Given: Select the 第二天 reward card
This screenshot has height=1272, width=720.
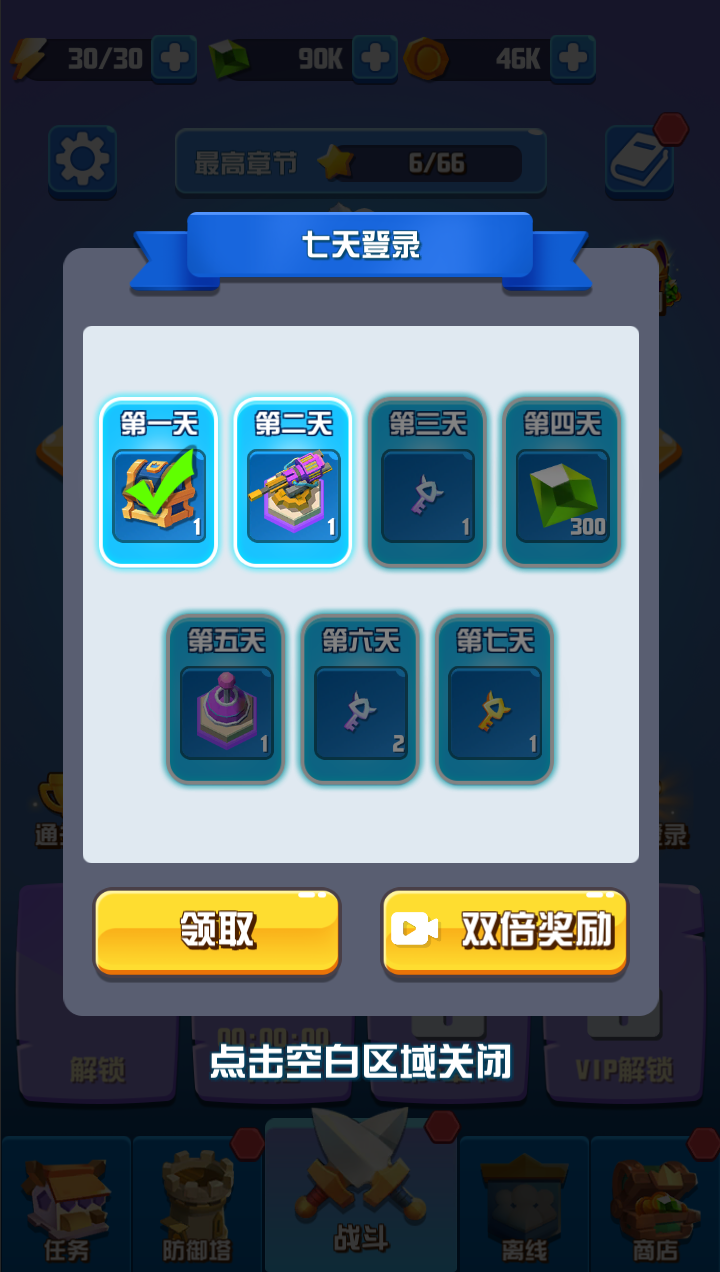Looking at the screenshot, I should (x=293, y=482).
